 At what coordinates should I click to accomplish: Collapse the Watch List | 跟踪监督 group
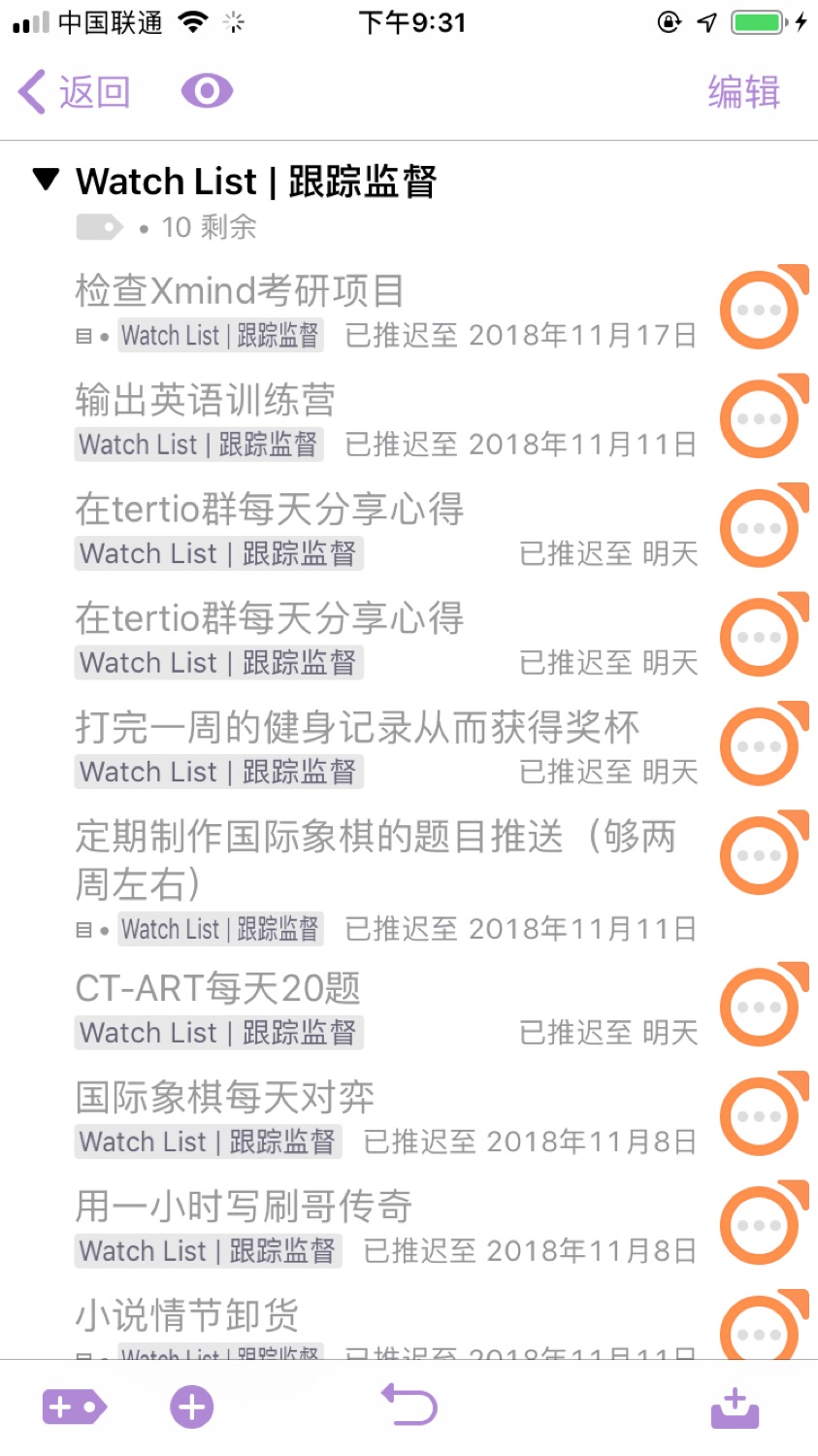click(46, 180)
